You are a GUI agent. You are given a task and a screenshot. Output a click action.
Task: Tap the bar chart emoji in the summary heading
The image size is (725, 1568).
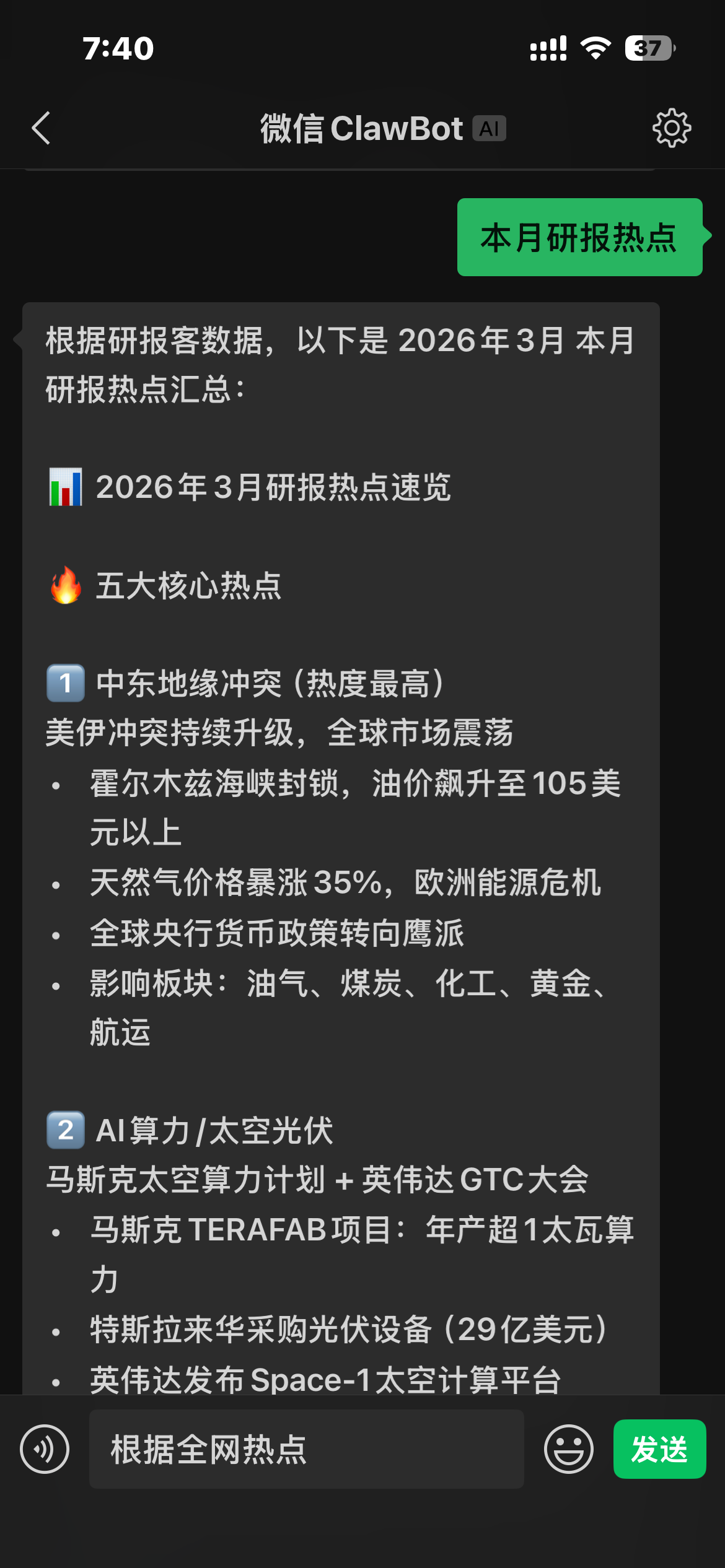click(64, 489)
